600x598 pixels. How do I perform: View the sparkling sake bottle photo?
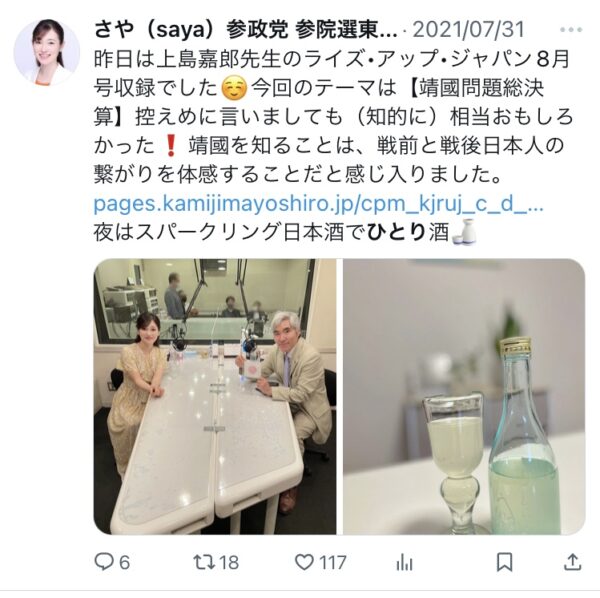click(463, 396)
